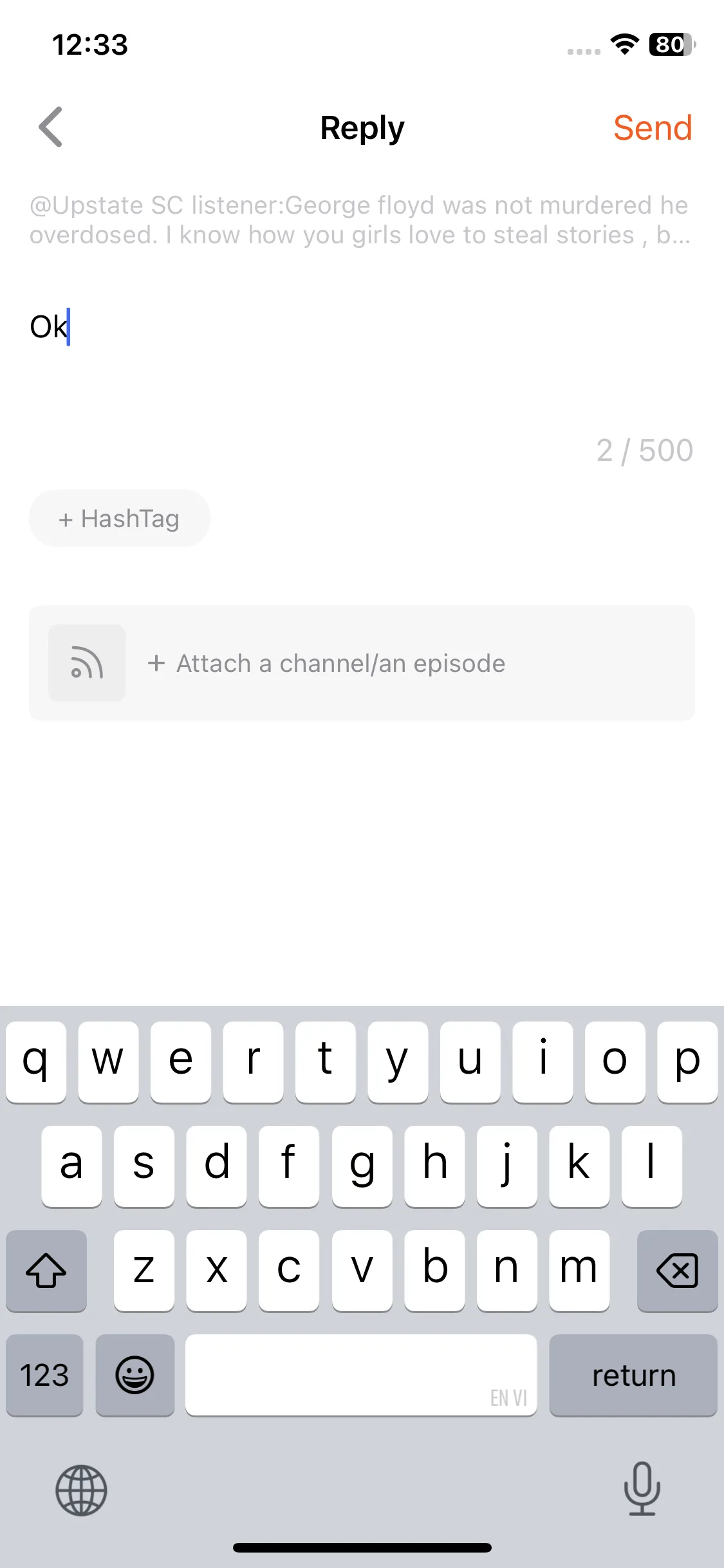Tap the return key on the keyboard
Viewport: 724px width, 1568px height.
click(633, 1375)
